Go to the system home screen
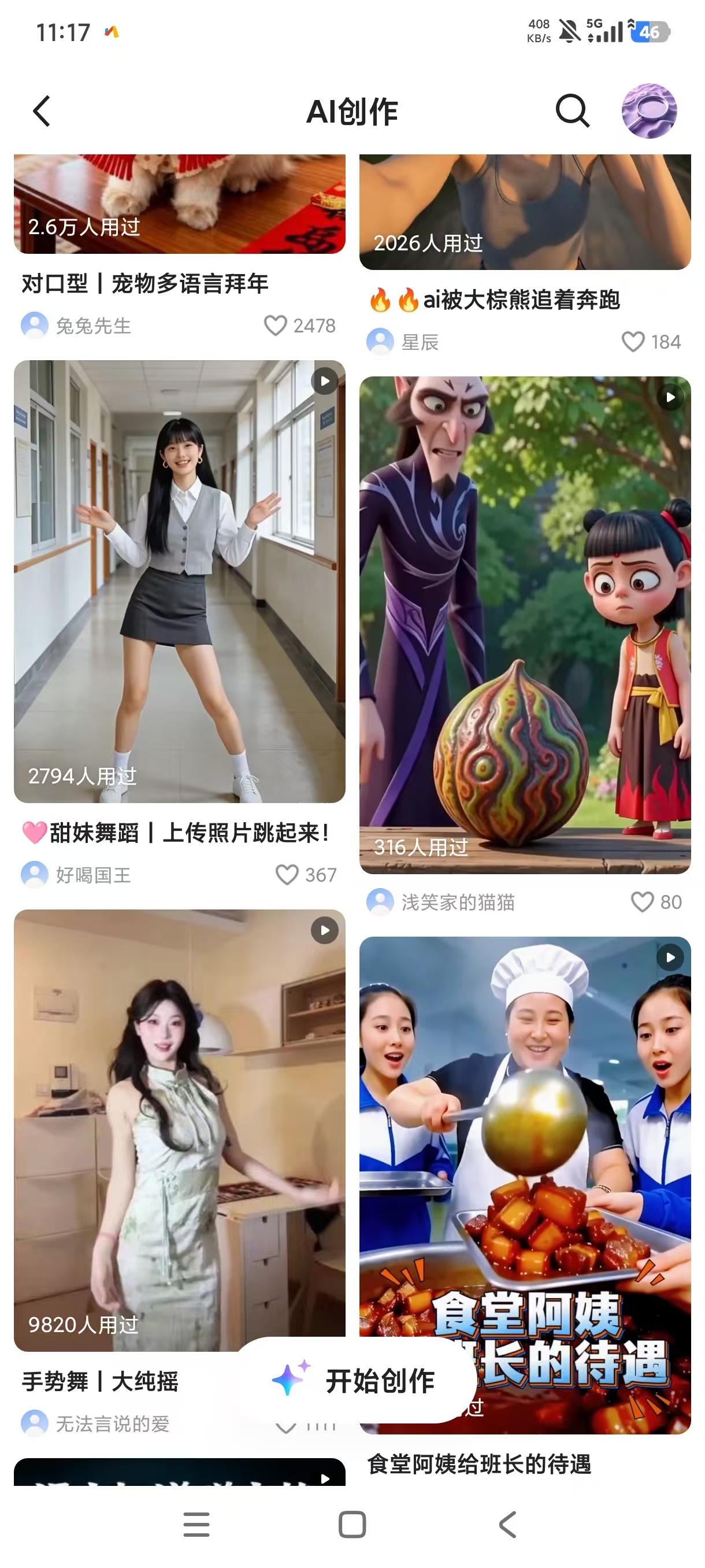 click(352, 1524)
